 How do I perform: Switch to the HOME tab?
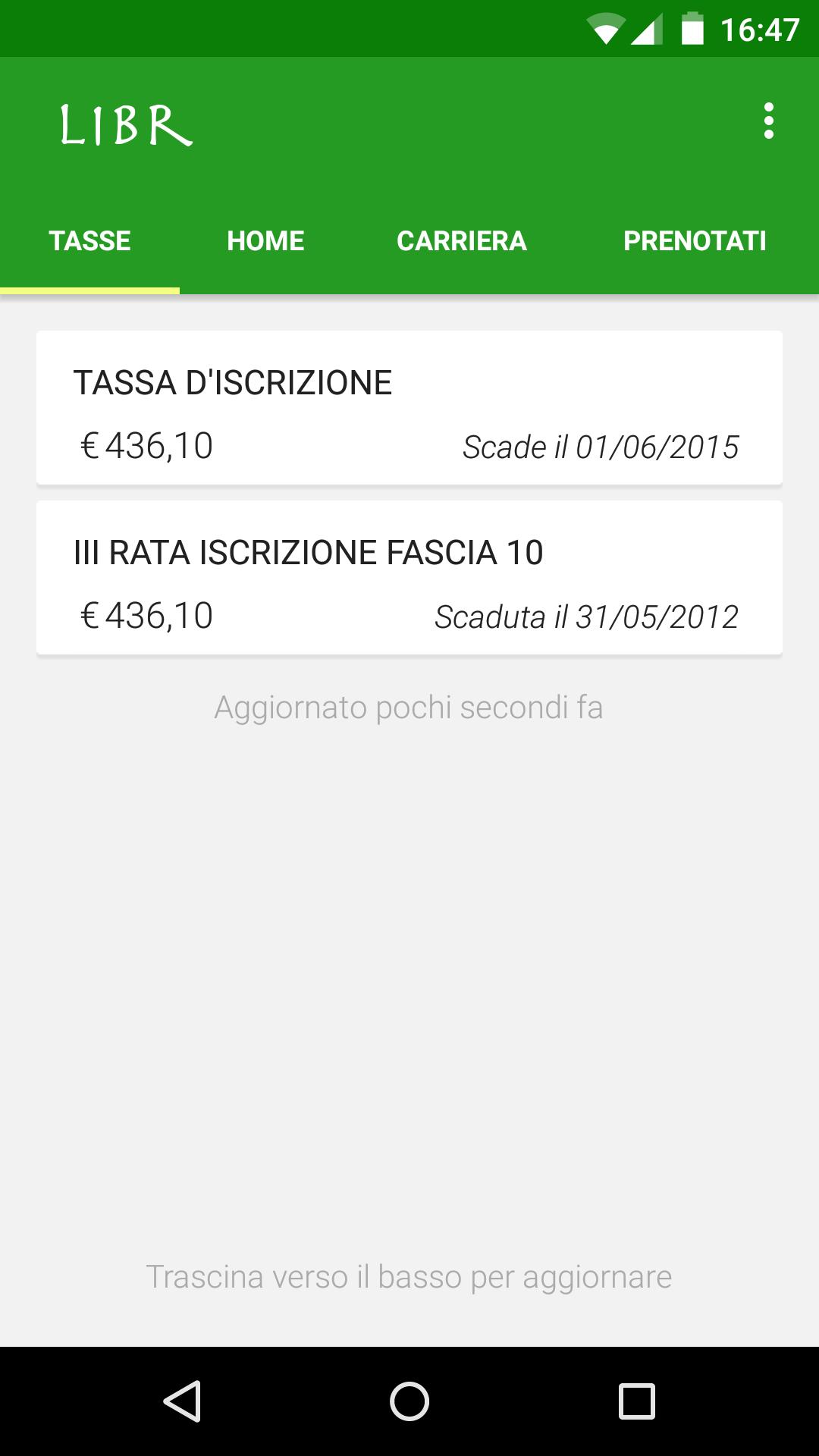(x=265, y=240)
